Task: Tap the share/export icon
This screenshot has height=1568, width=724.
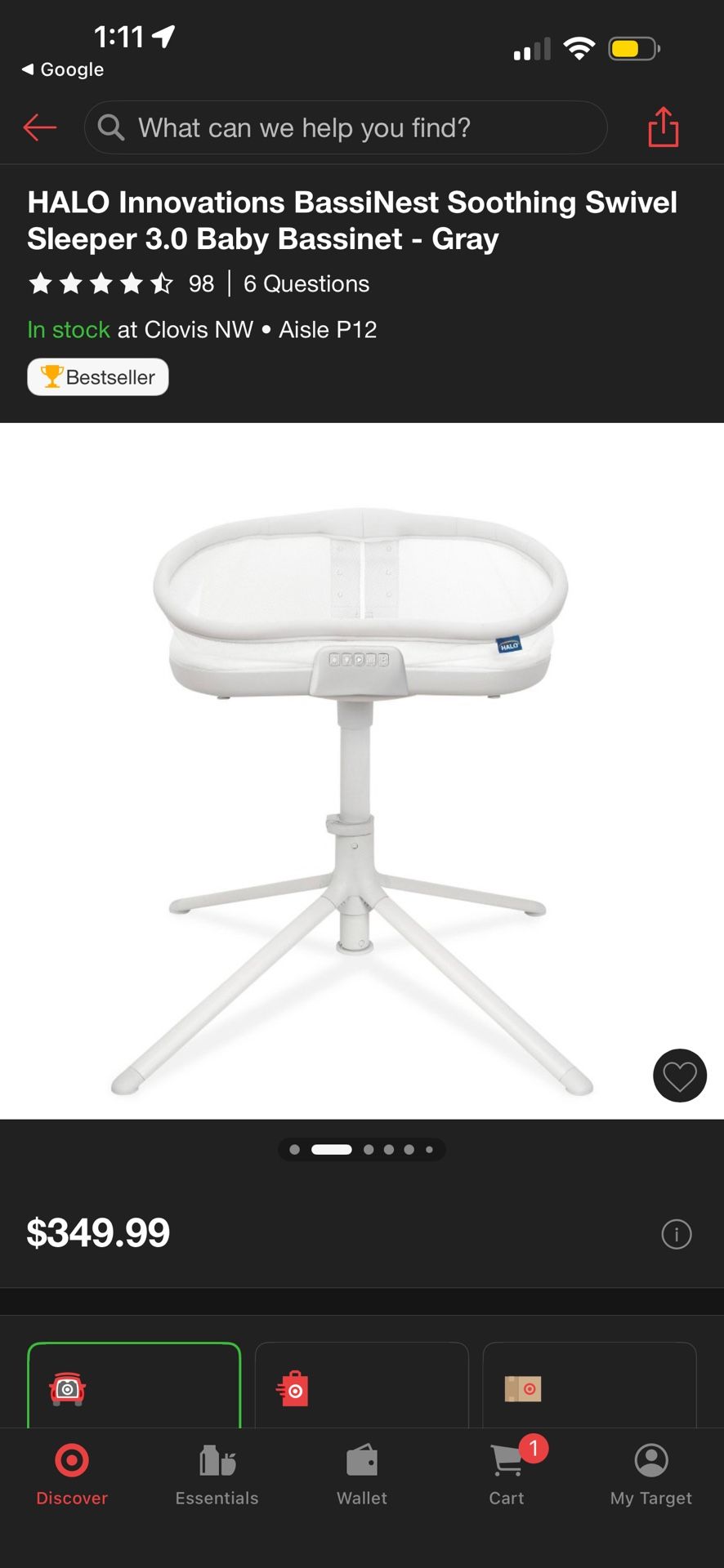Action: 664,127
